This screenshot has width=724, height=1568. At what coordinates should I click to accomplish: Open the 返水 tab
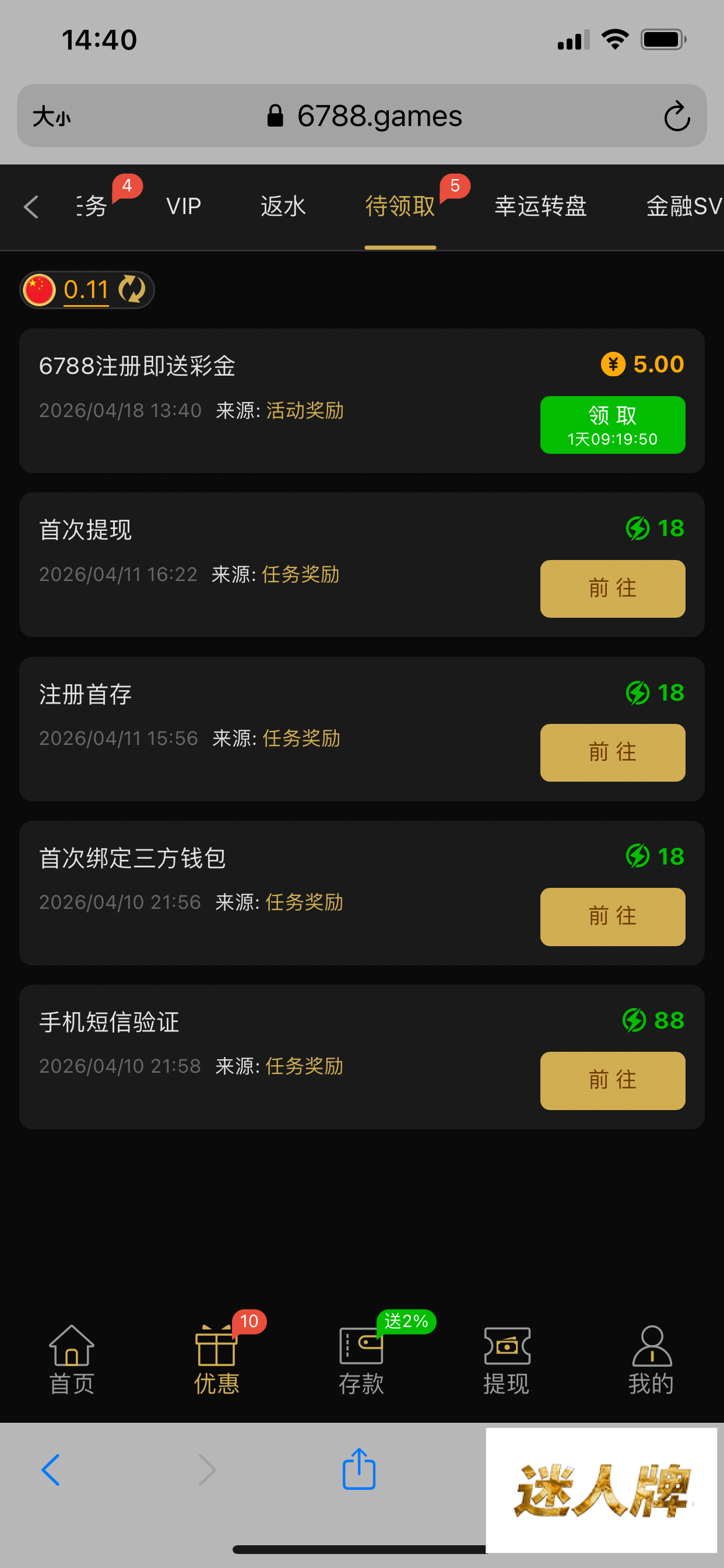click(x=283, y=206)
